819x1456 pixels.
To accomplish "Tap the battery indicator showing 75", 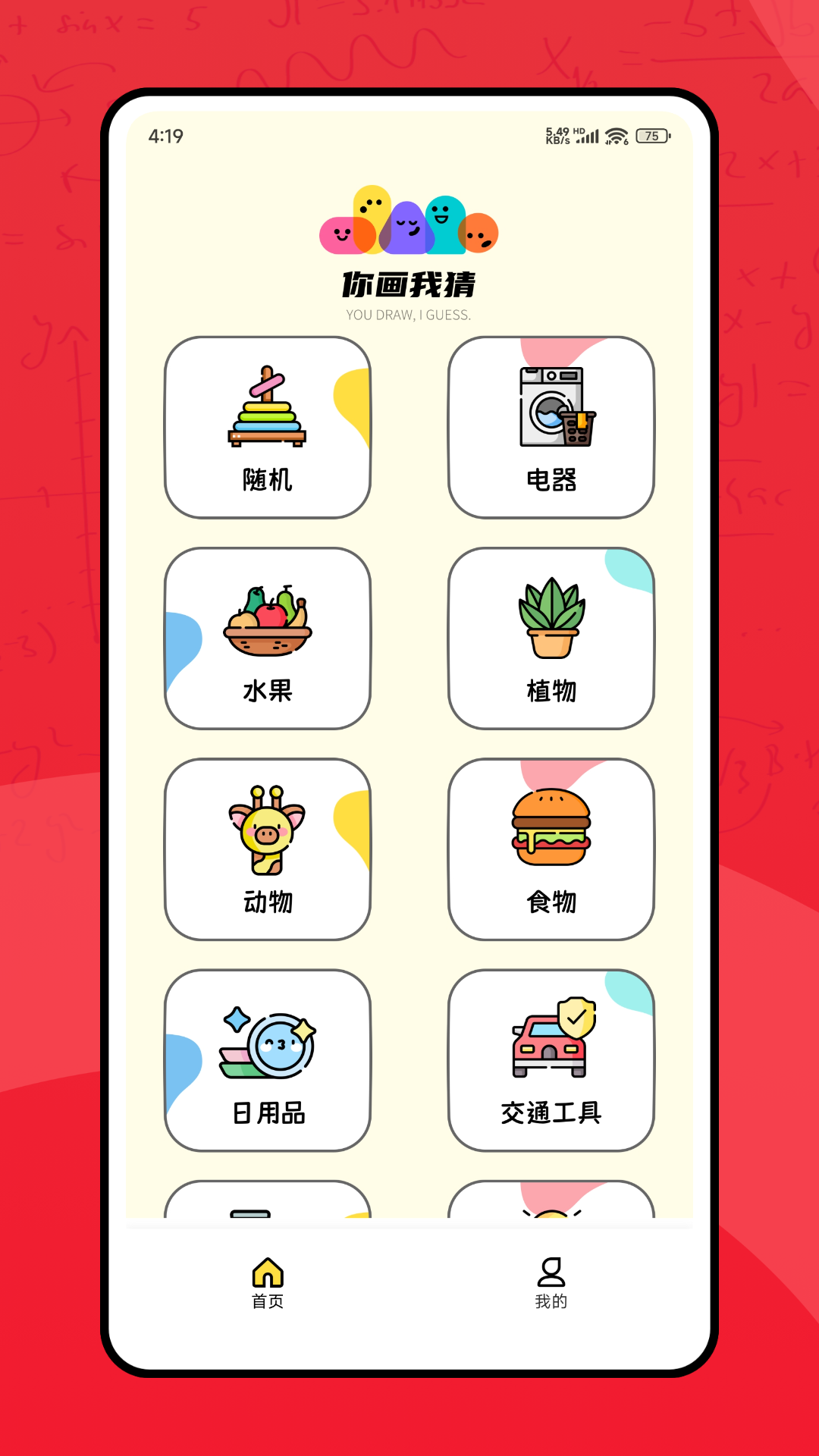I will [652, 135].
